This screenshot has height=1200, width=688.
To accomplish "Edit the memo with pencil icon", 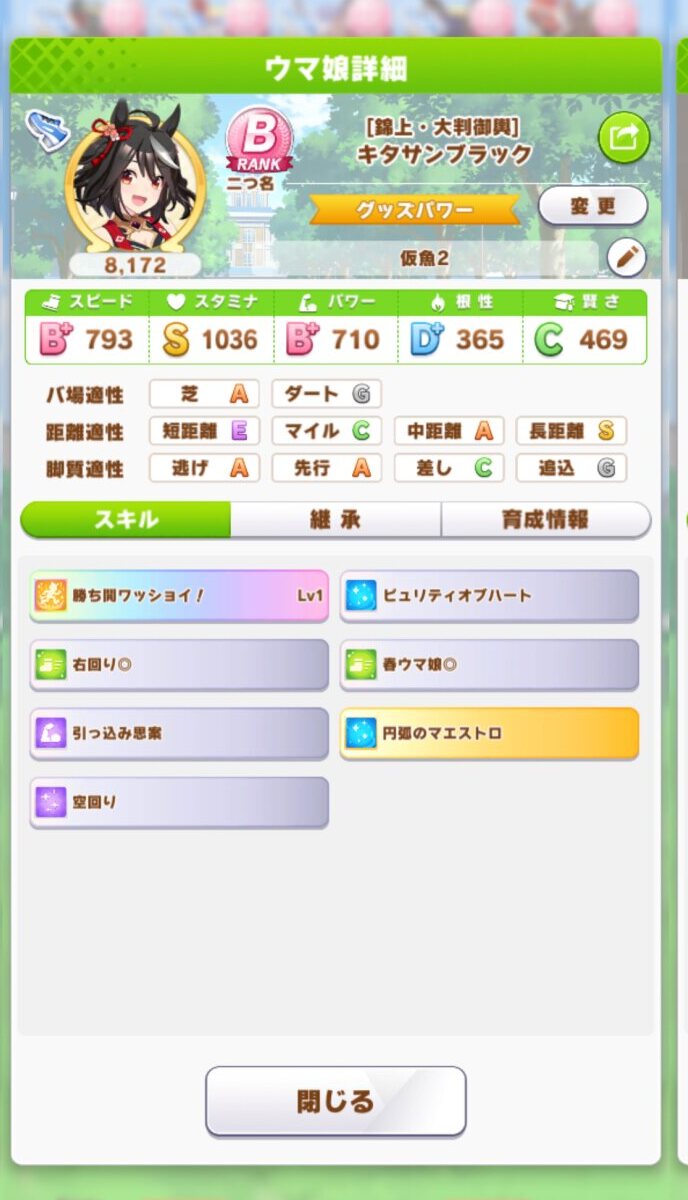I will click(627, 258).
